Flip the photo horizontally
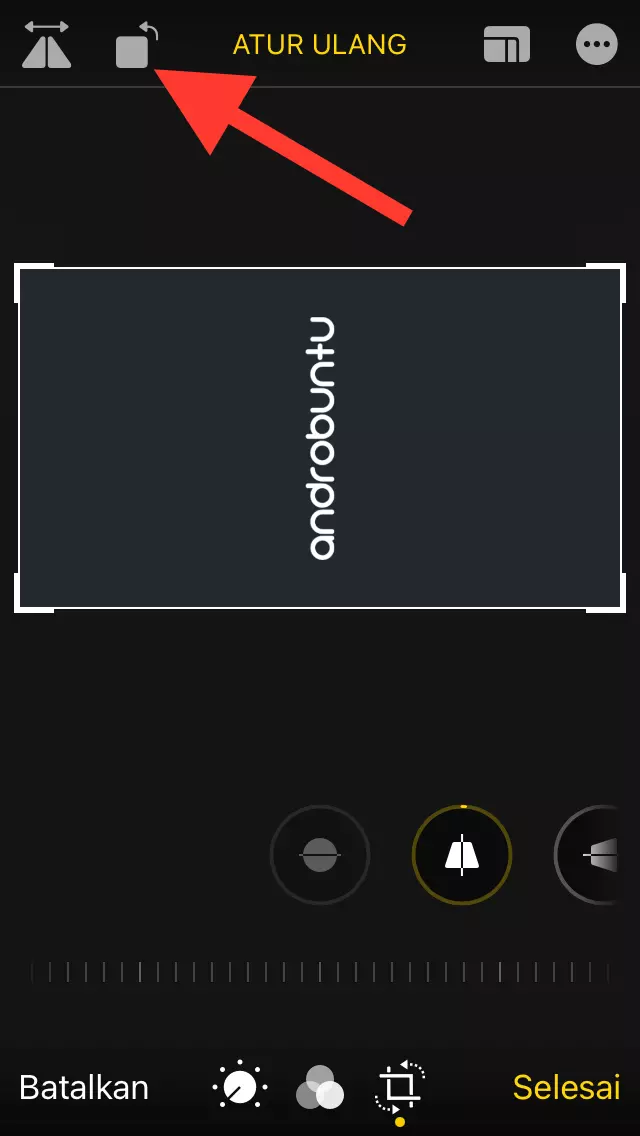 [47, 46]
